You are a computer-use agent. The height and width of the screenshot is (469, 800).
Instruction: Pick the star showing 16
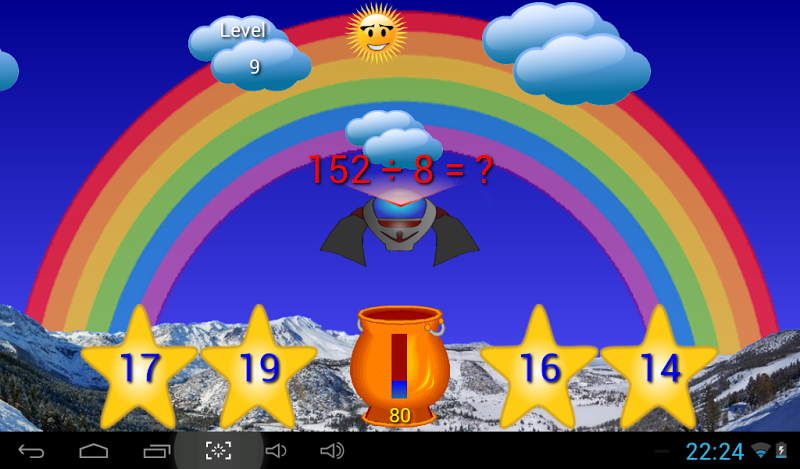539,369
